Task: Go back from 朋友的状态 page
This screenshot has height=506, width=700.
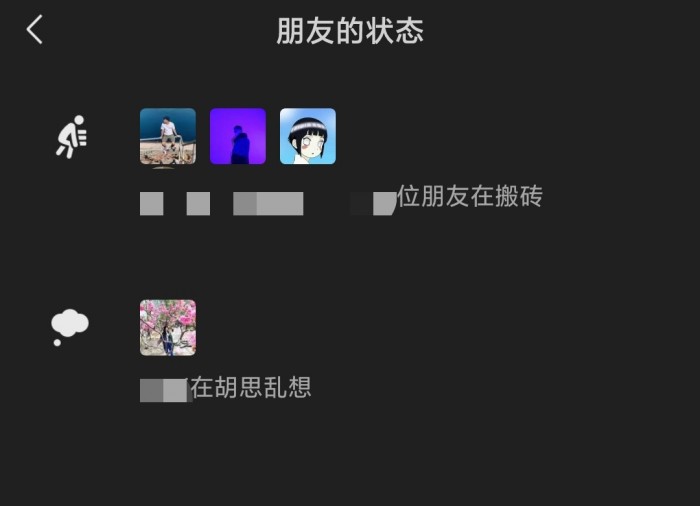Action: click(x=34, y=30)
